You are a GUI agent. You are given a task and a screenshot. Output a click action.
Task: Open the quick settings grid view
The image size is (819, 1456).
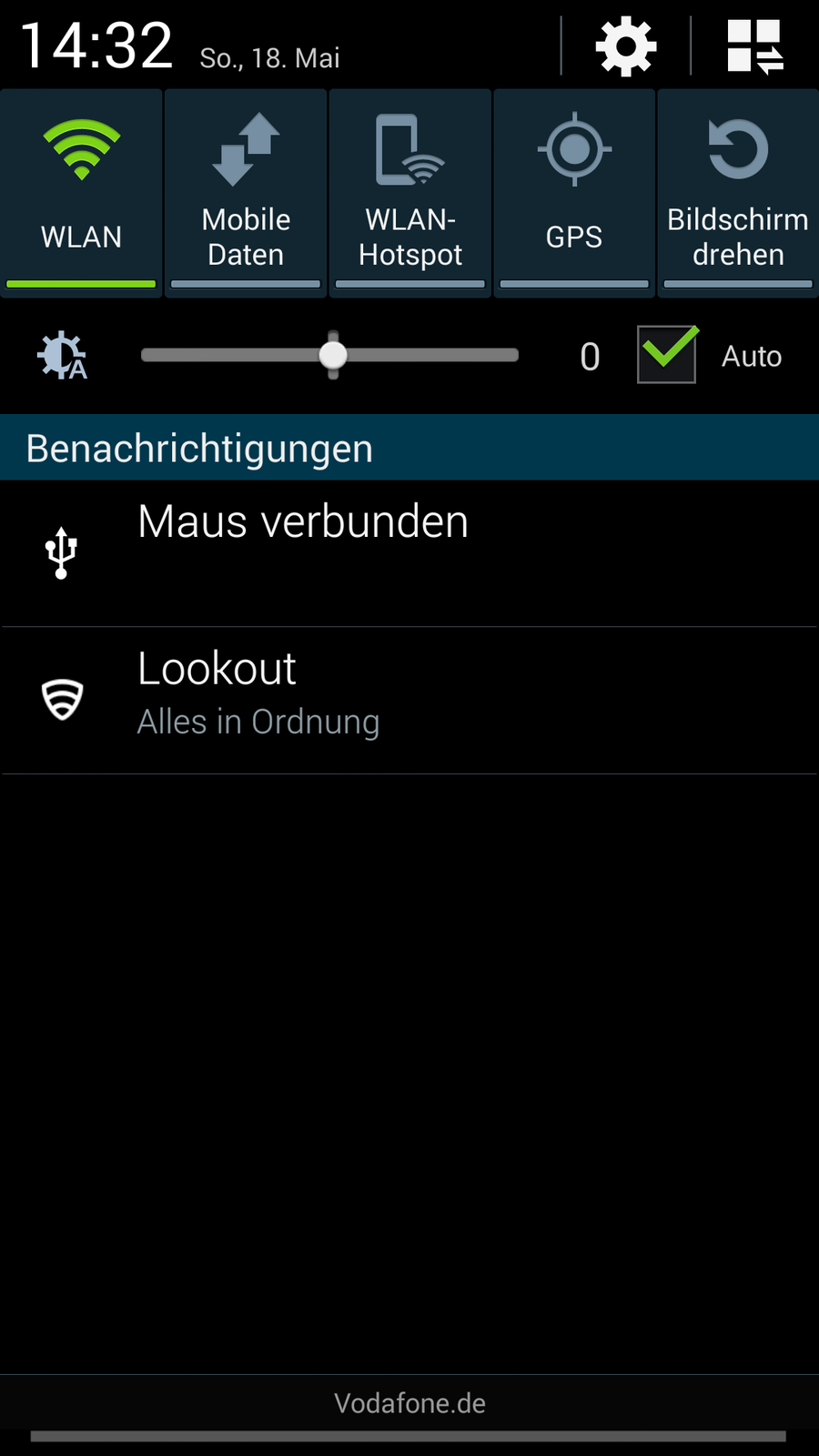(x=754, y=46)
